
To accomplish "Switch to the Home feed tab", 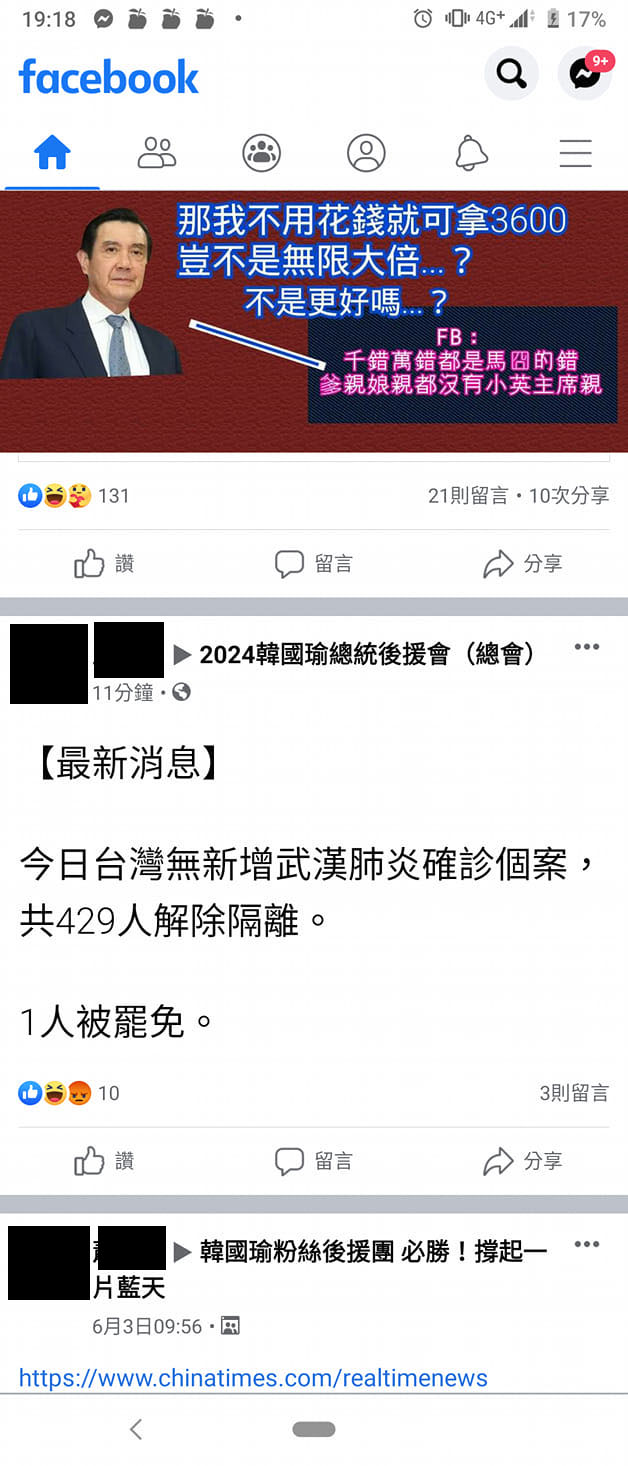I will (52, 153).
